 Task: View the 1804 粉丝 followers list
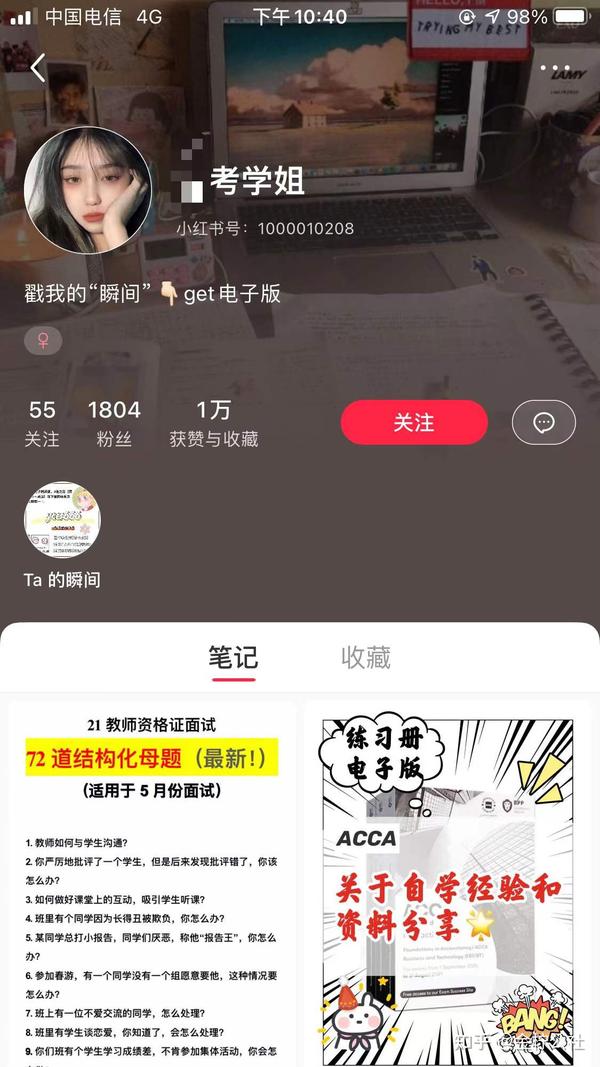tap(114, 423)
